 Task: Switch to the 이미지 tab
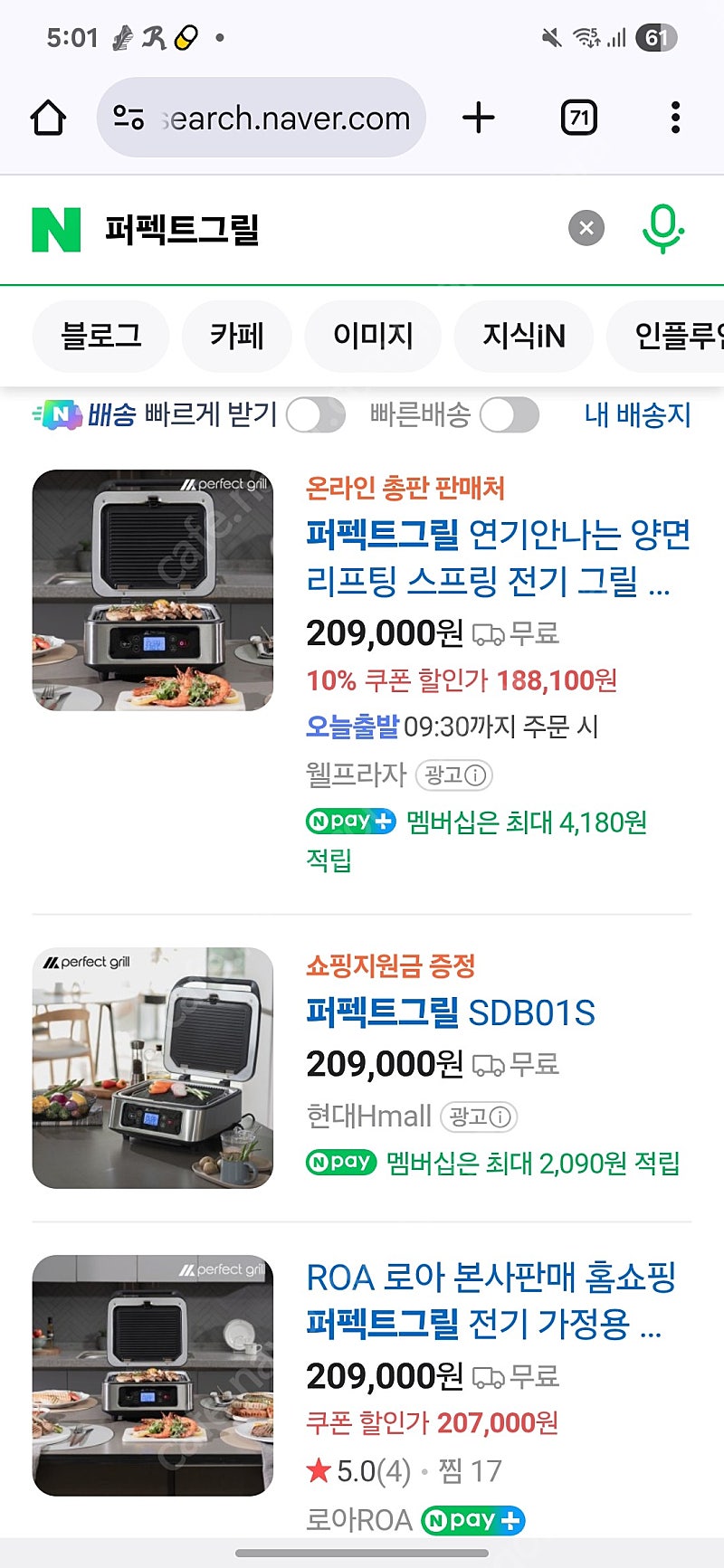373,336
